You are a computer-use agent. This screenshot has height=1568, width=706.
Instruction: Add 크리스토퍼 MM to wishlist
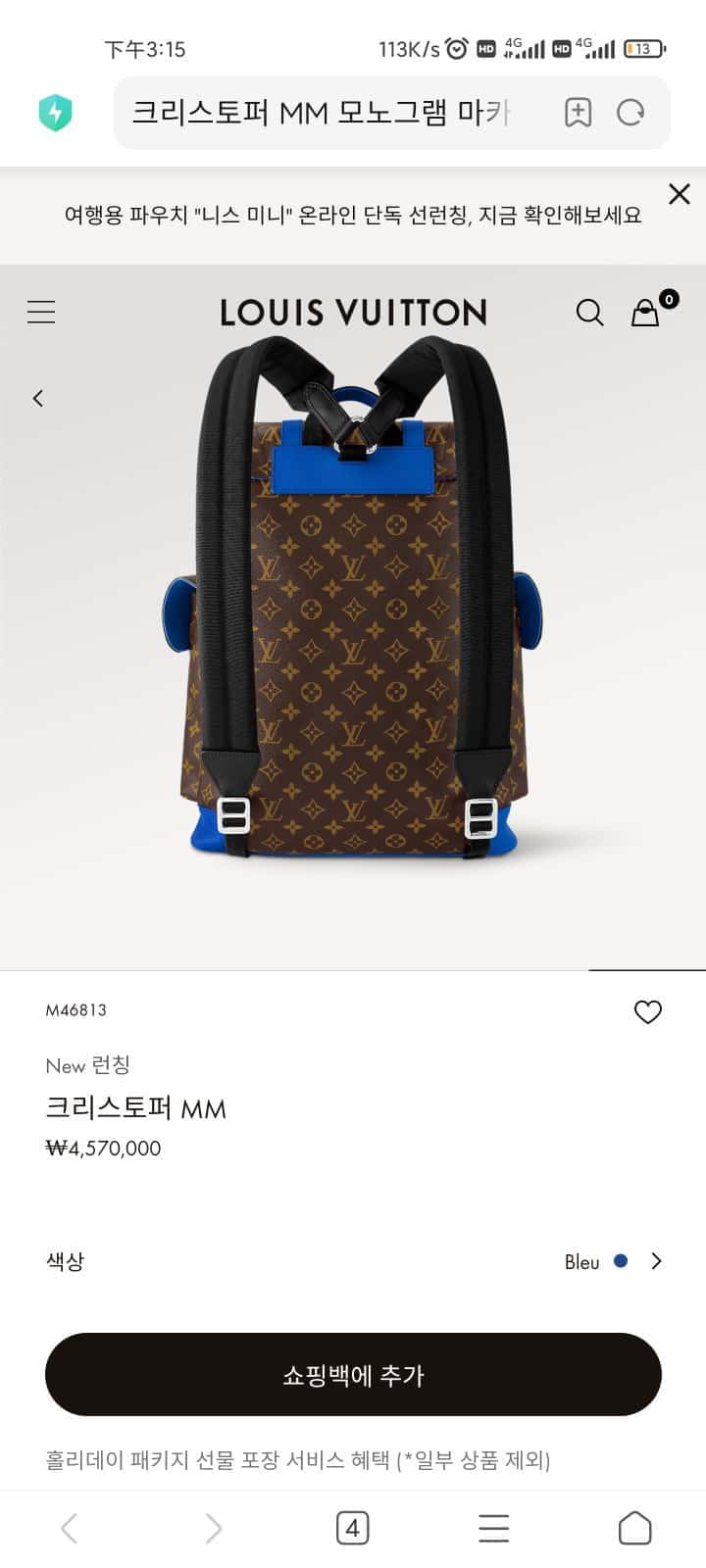click(x=647, y=1011)
